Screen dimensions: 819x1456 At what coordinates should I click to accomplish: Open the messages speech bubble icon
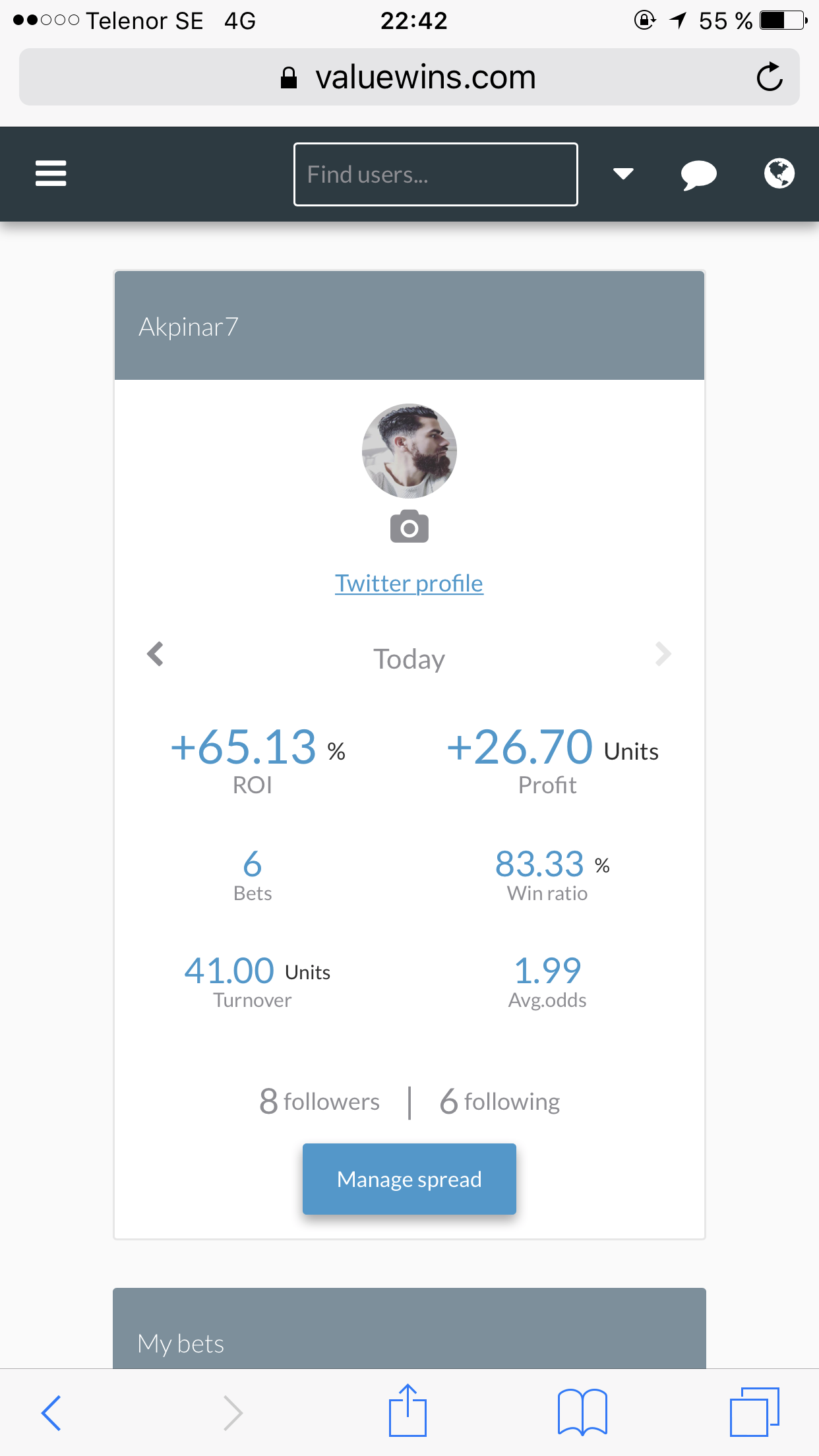pos(698,174)
